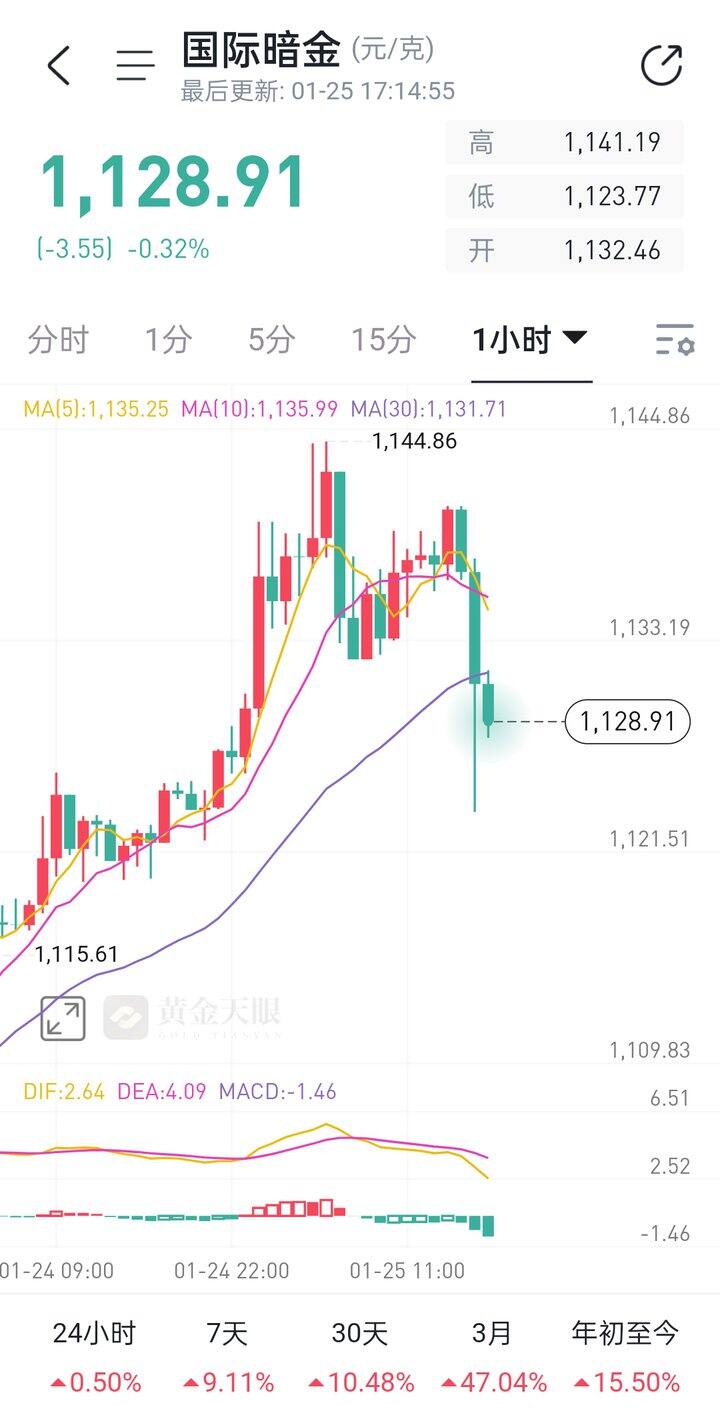Go back using the top-left arrow

pos(60,66)
